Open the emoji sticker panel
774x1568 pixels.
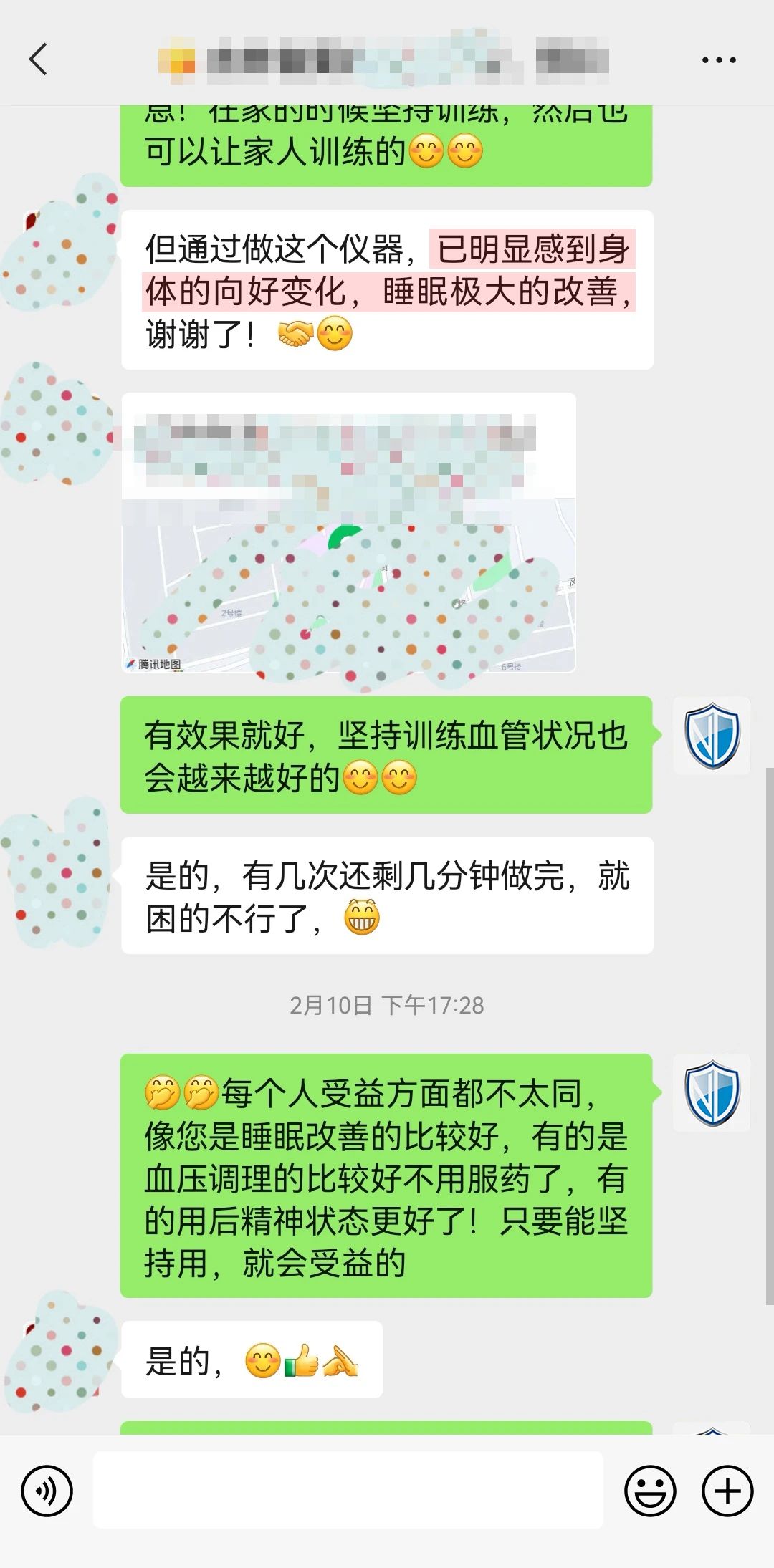pyautogui.click(x=650, y=1491)
